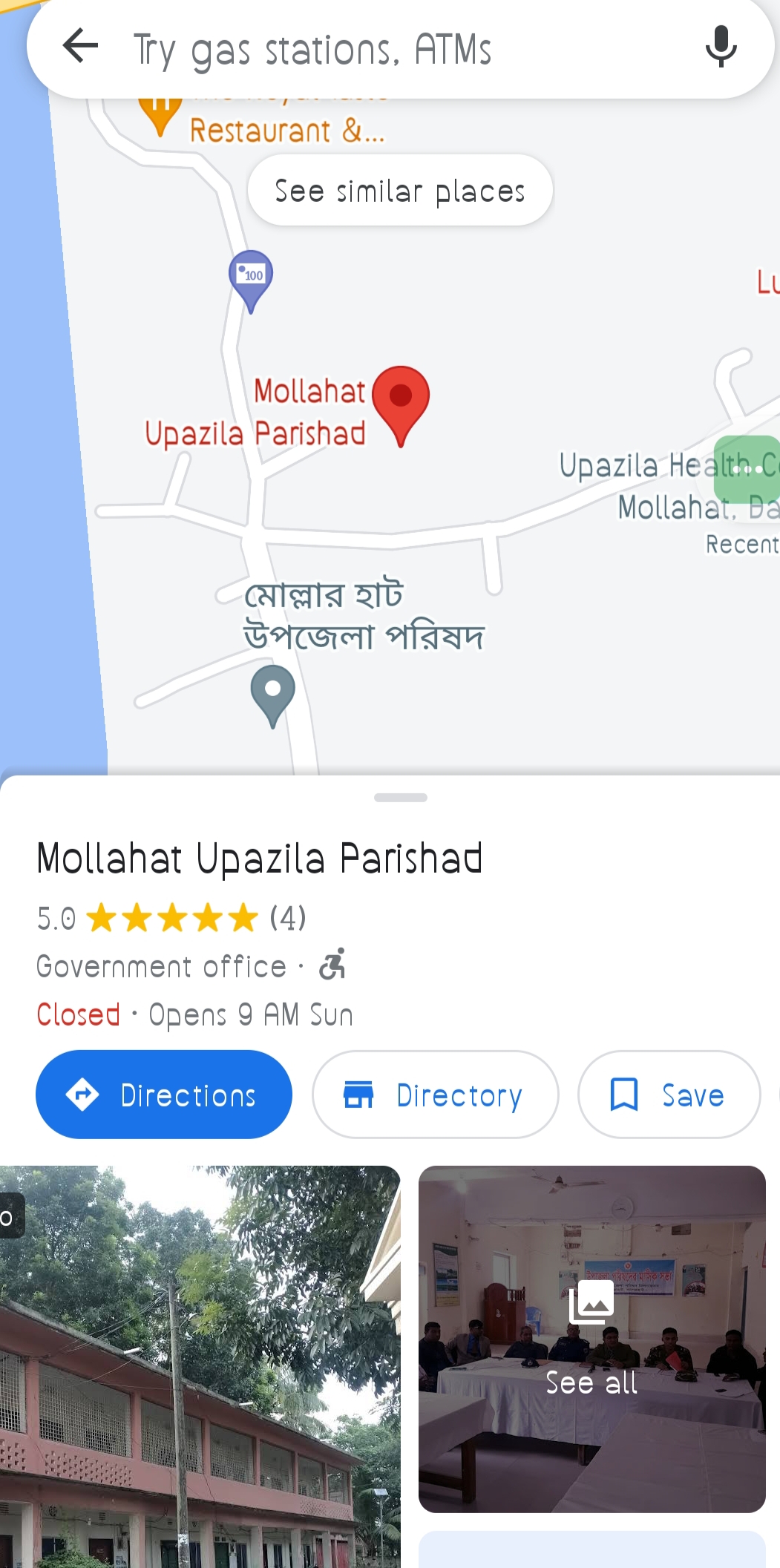This screenshot has width=780, height=1568.
Task: Go back using the arrow icon
Action: (81, 46)
